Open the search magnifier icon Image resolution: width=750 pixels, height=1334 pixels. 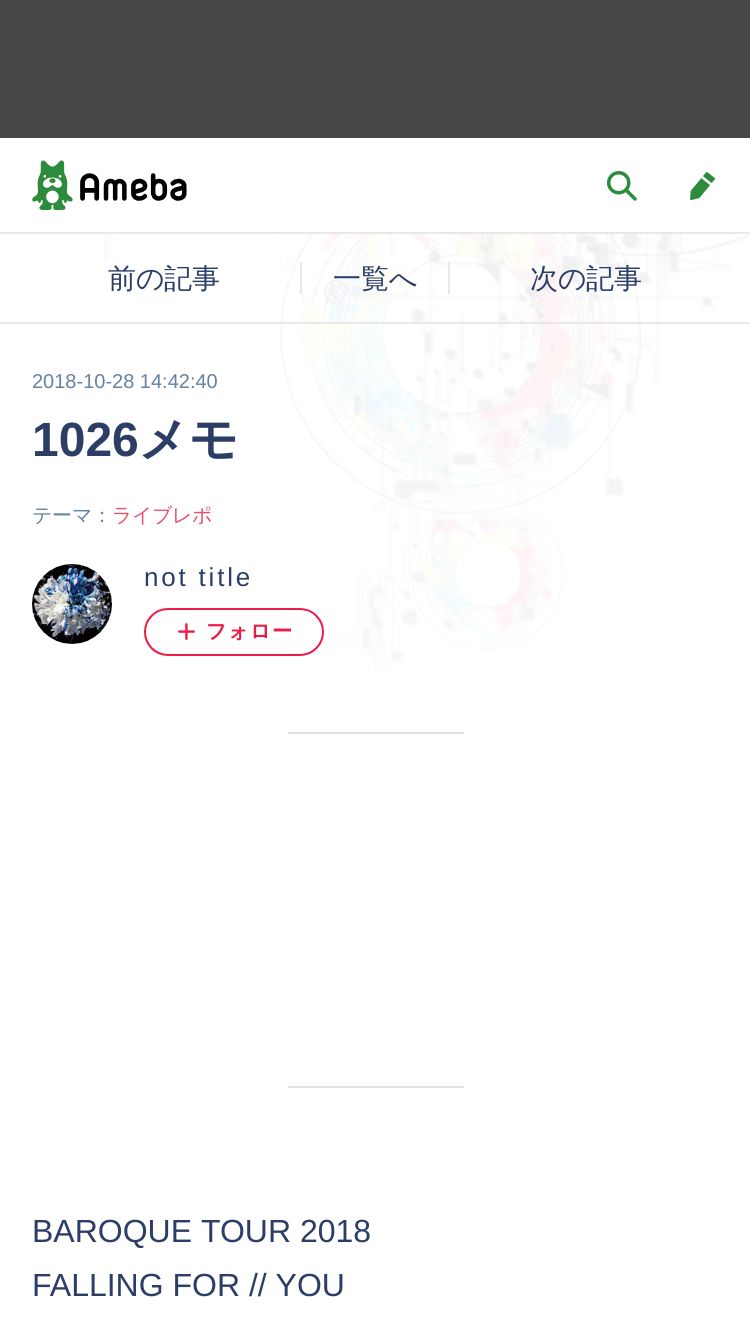click(621, 186)
